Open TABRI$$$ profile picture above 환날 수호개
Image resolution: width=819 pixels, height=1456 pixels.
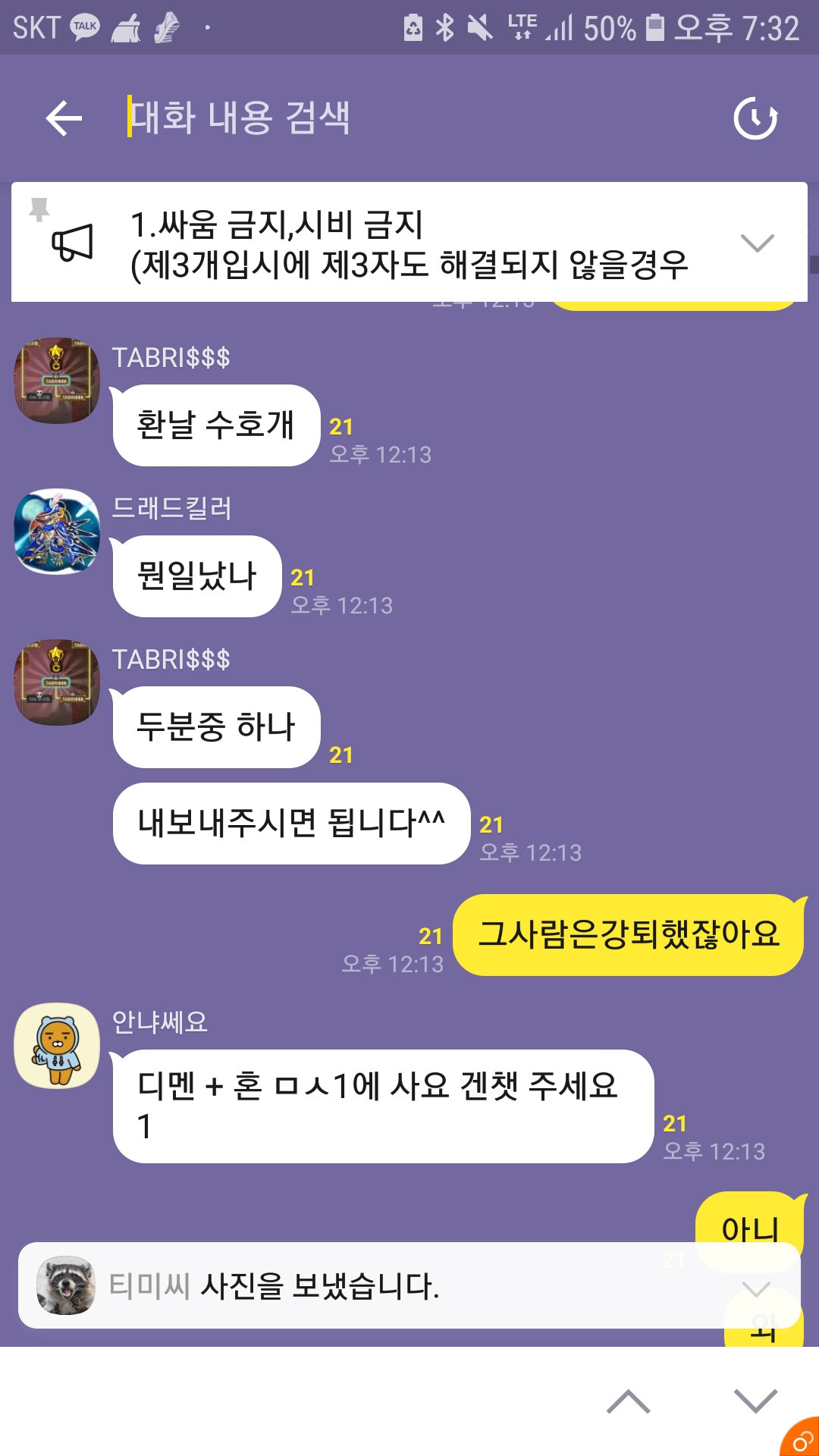[x=57, y=380]
